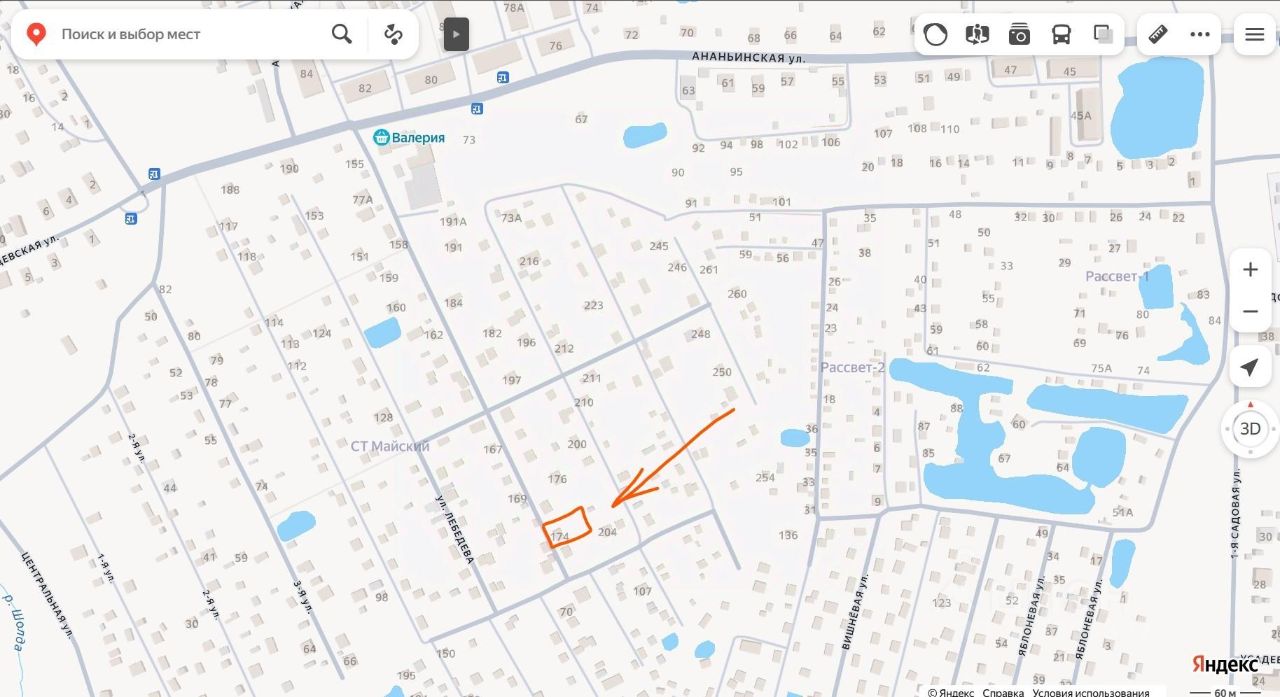Viewport: 1280px width, 697px height.
Task: Activate the ruler distance tool
Action: 1159,35
